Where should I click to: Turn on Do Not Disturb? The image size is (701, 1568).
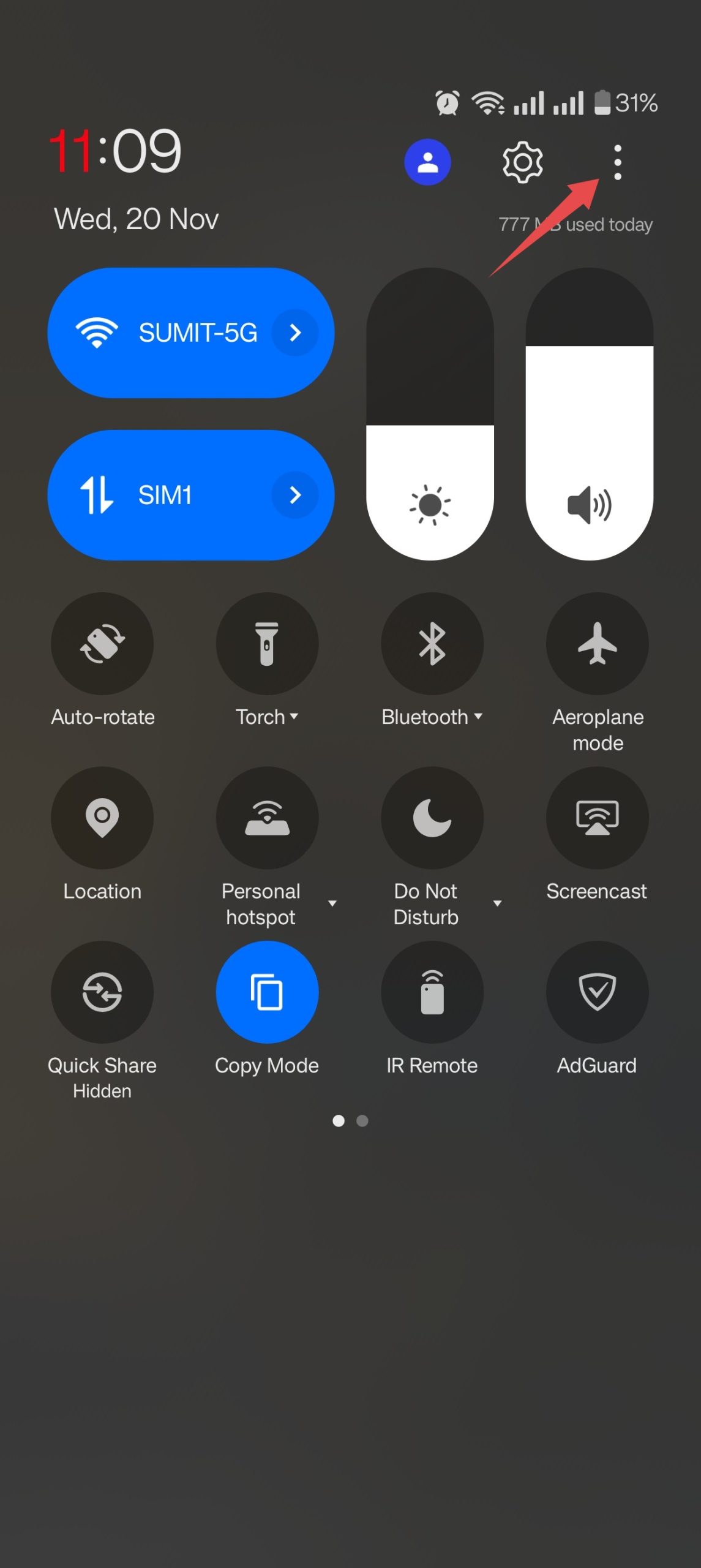(x=432, y=818)
